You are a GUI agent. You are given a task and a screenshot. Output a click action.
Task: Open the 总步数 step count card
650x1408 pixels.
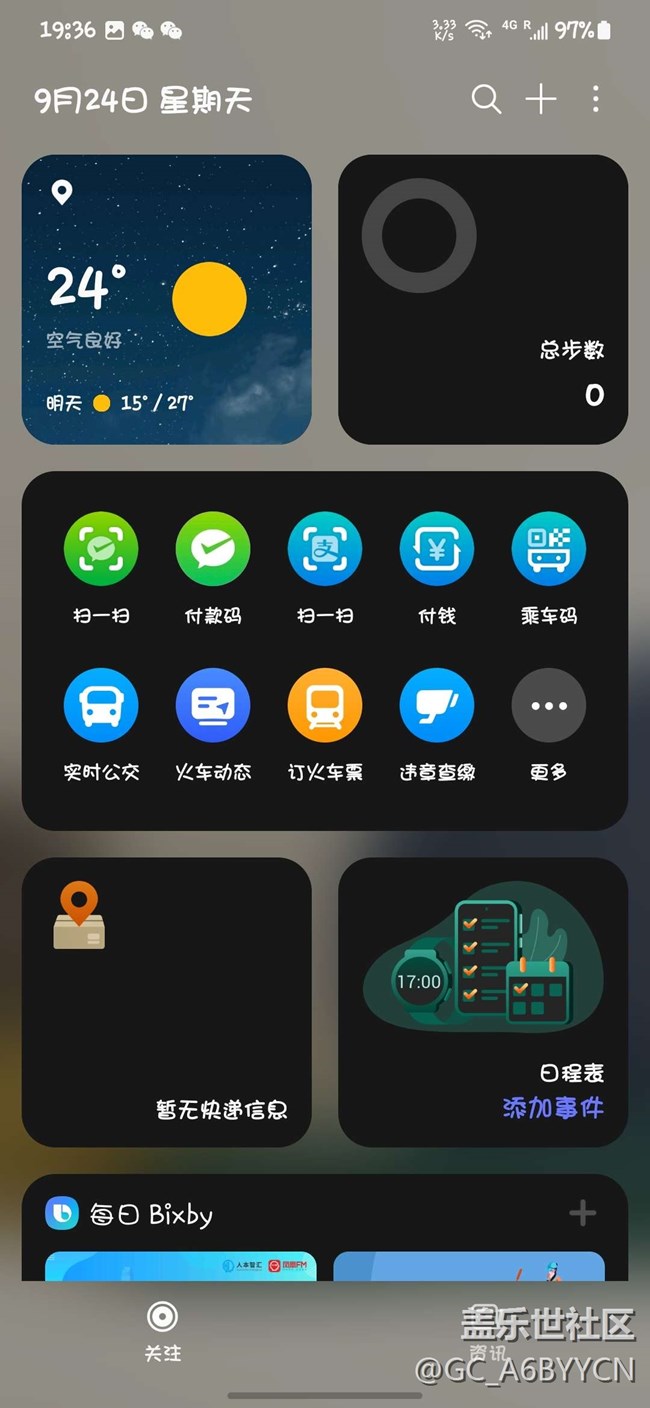[x=483, y=299]
